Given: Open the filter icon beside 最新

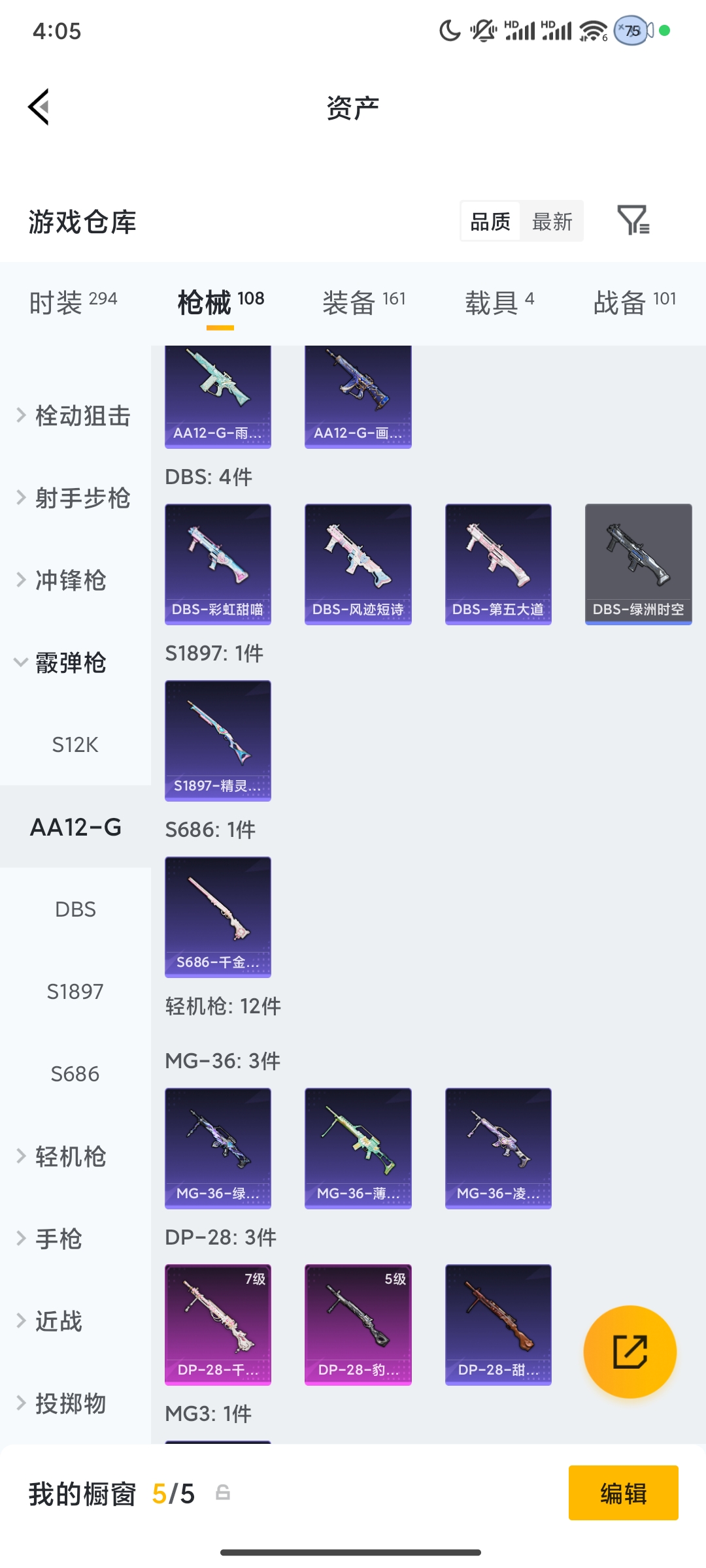Looking at the screenshot, I should 633,220.
